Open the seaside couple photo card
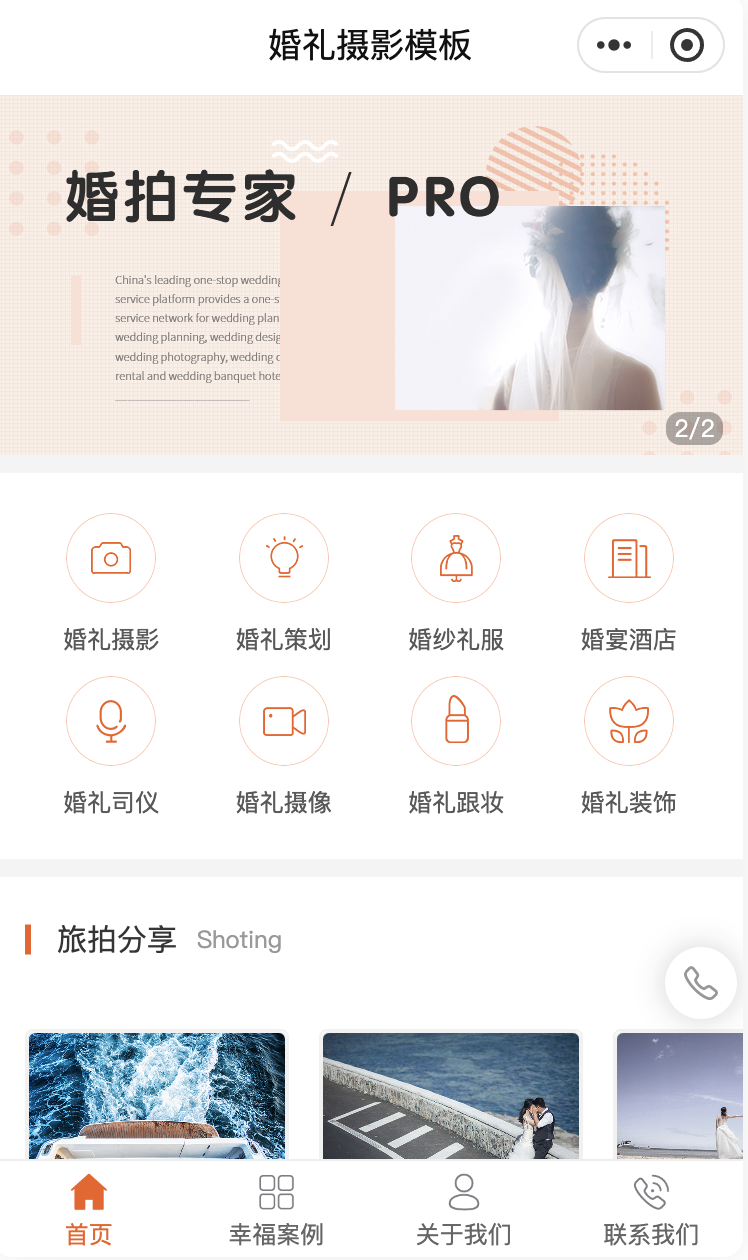The width and height of the screenshot is (748, 1260). coord(451,1095)
